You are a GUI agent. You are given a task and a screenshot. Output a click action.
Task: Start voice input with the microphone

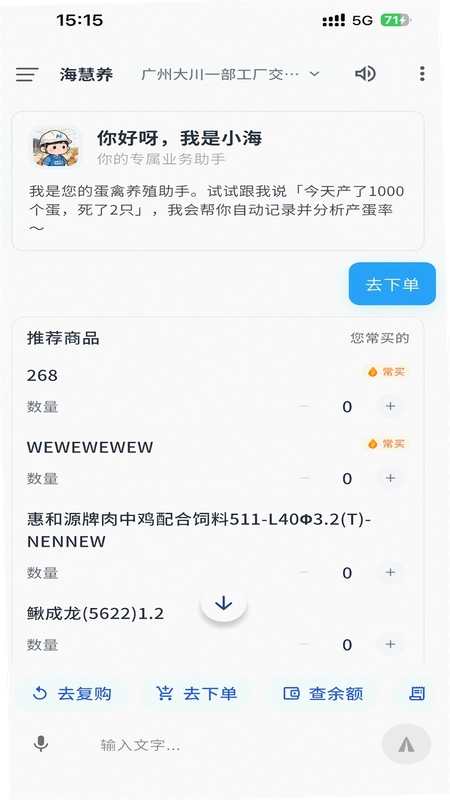point(41,744)
